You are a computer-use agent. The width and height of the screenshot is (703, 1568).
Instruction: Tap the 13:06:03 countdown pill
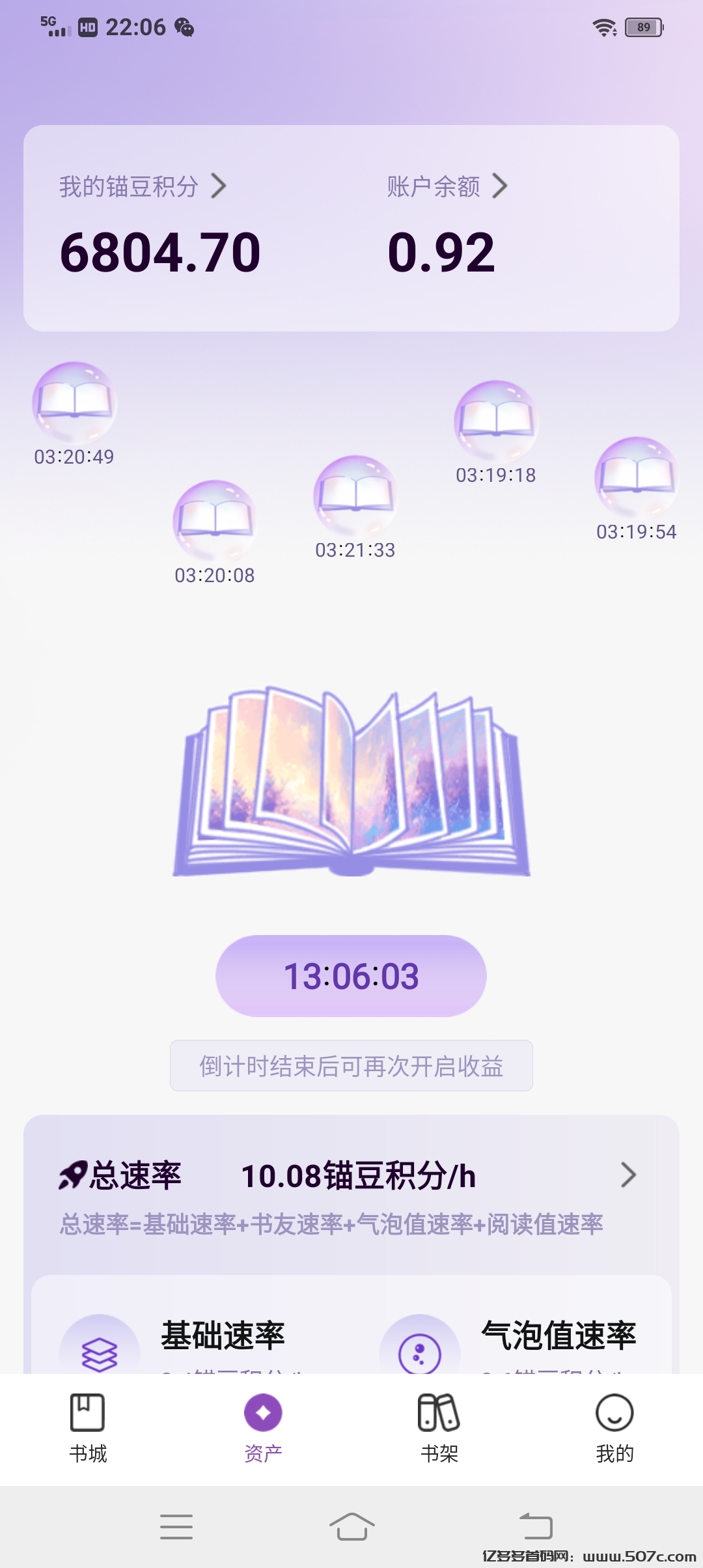[x=350, y=975]
